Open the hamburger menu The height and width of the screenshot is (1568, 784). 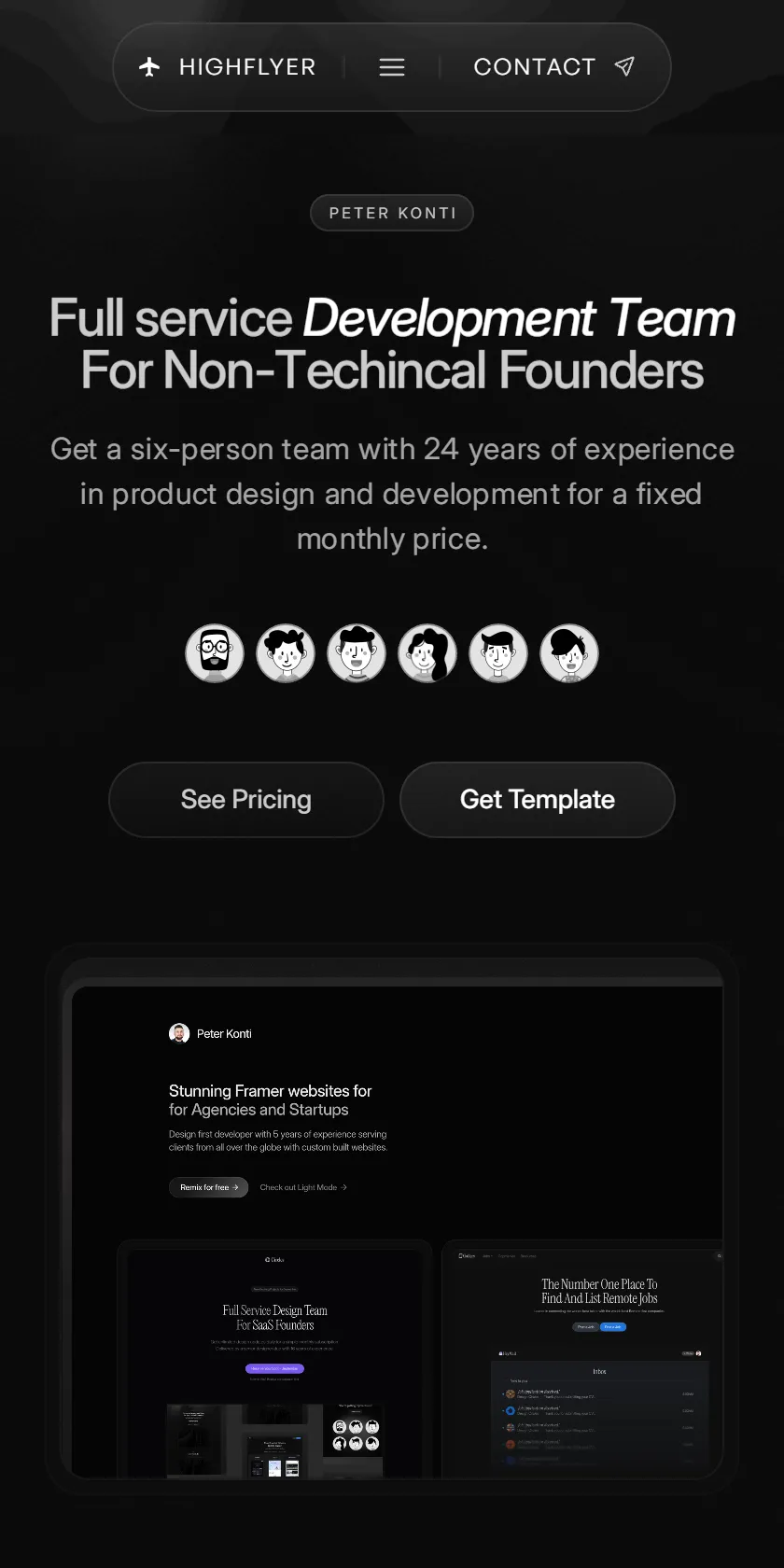pyautogui.click(x=392, y=67)
